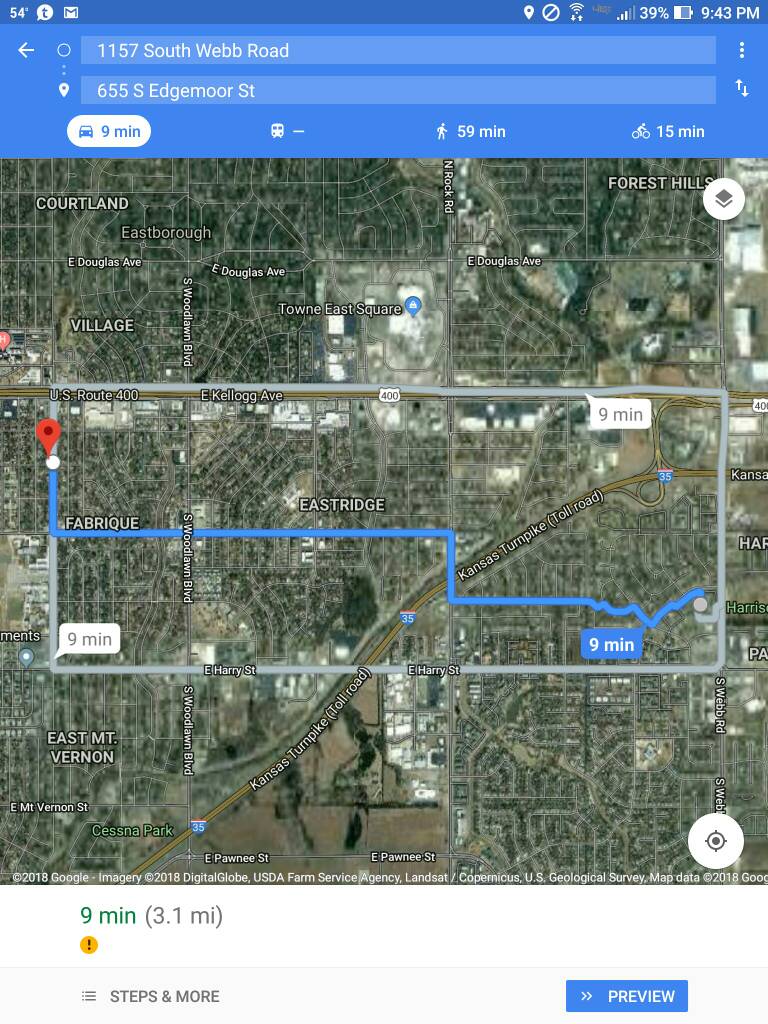The image size is (768, 1024).
Task: Go back from directions screen
Action: point(26,51)
